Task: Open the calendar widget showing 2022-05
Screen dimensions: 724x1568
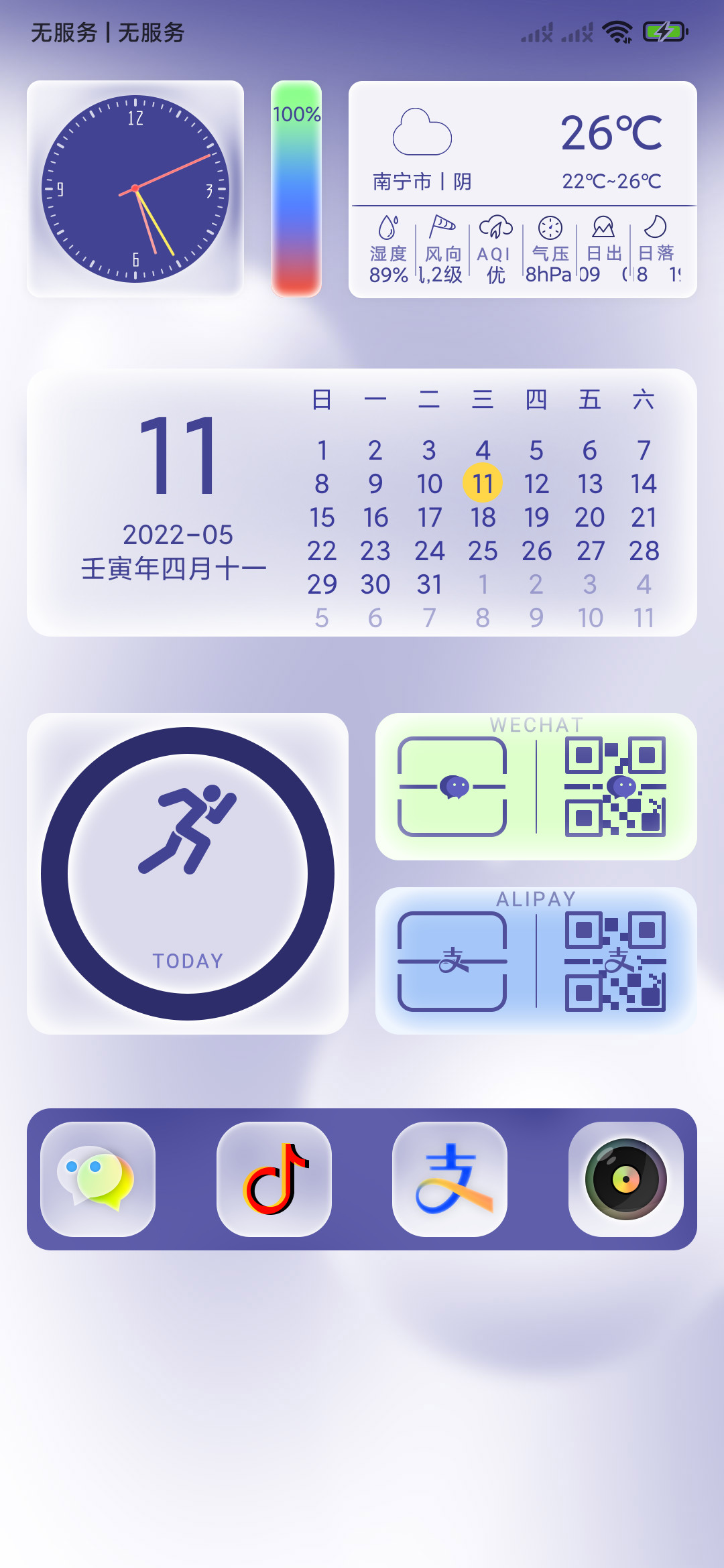Action: (362, 503)
